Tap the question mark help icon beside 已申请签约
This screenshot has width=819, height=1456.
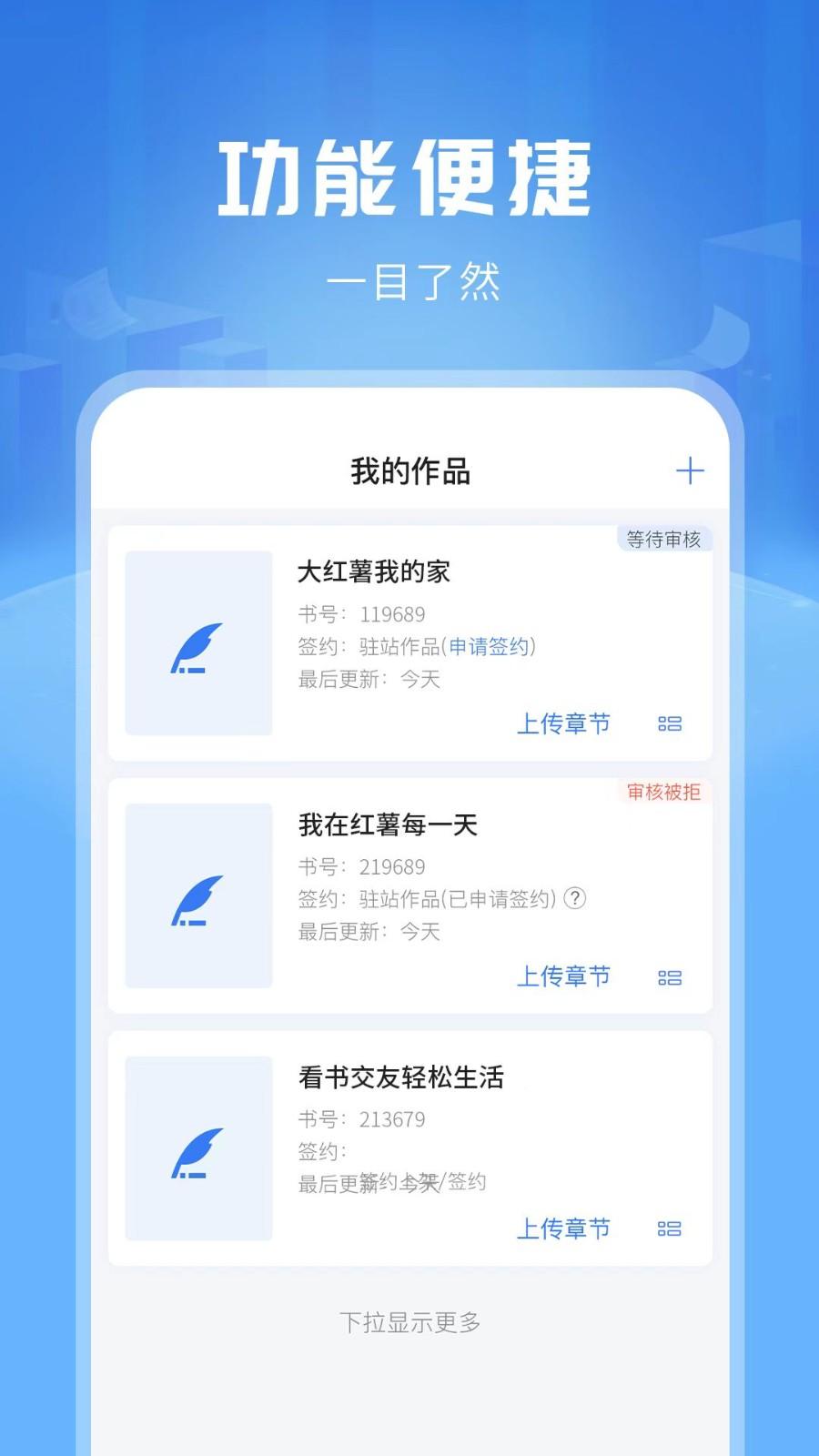click(x=576, y=900)
